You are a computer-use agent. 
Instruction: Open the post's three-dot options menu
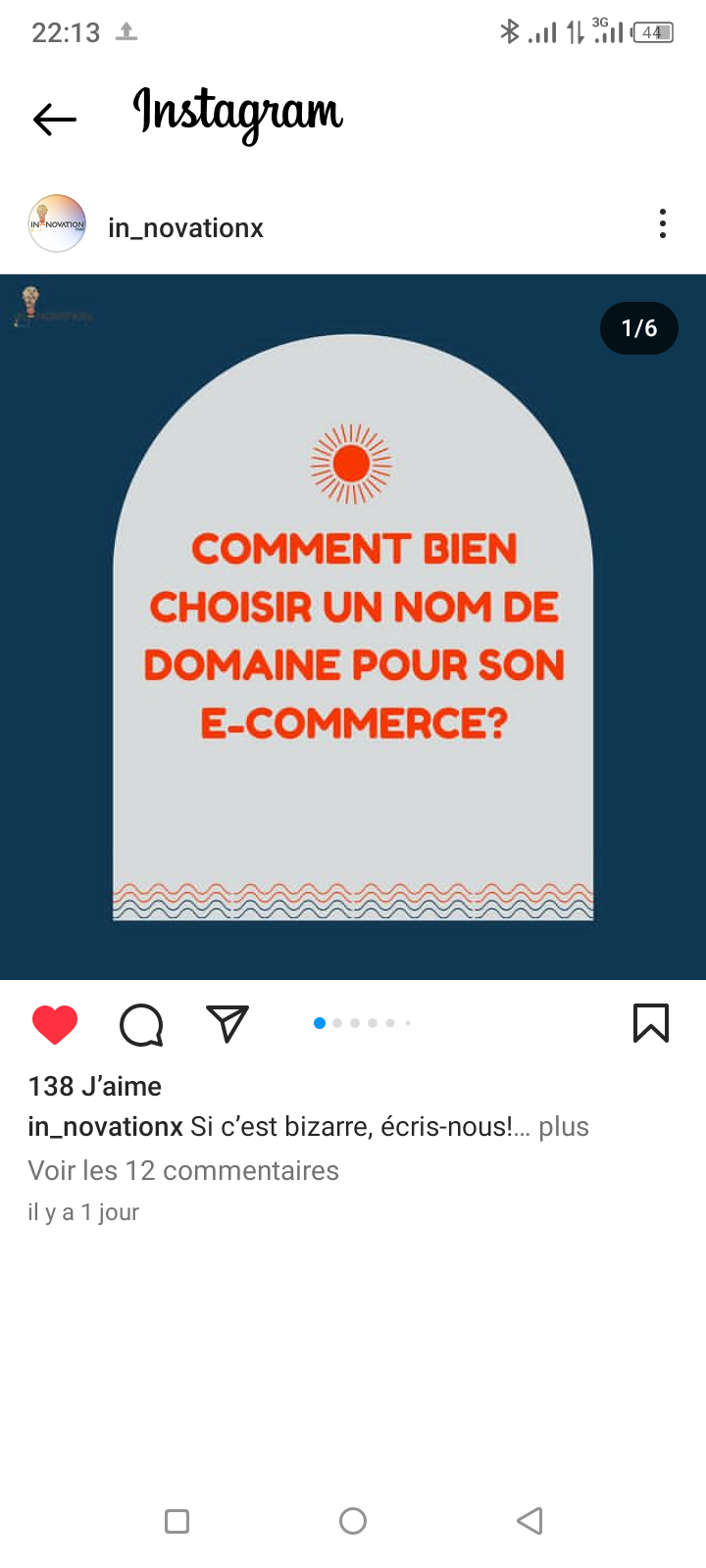pos(663,224)
